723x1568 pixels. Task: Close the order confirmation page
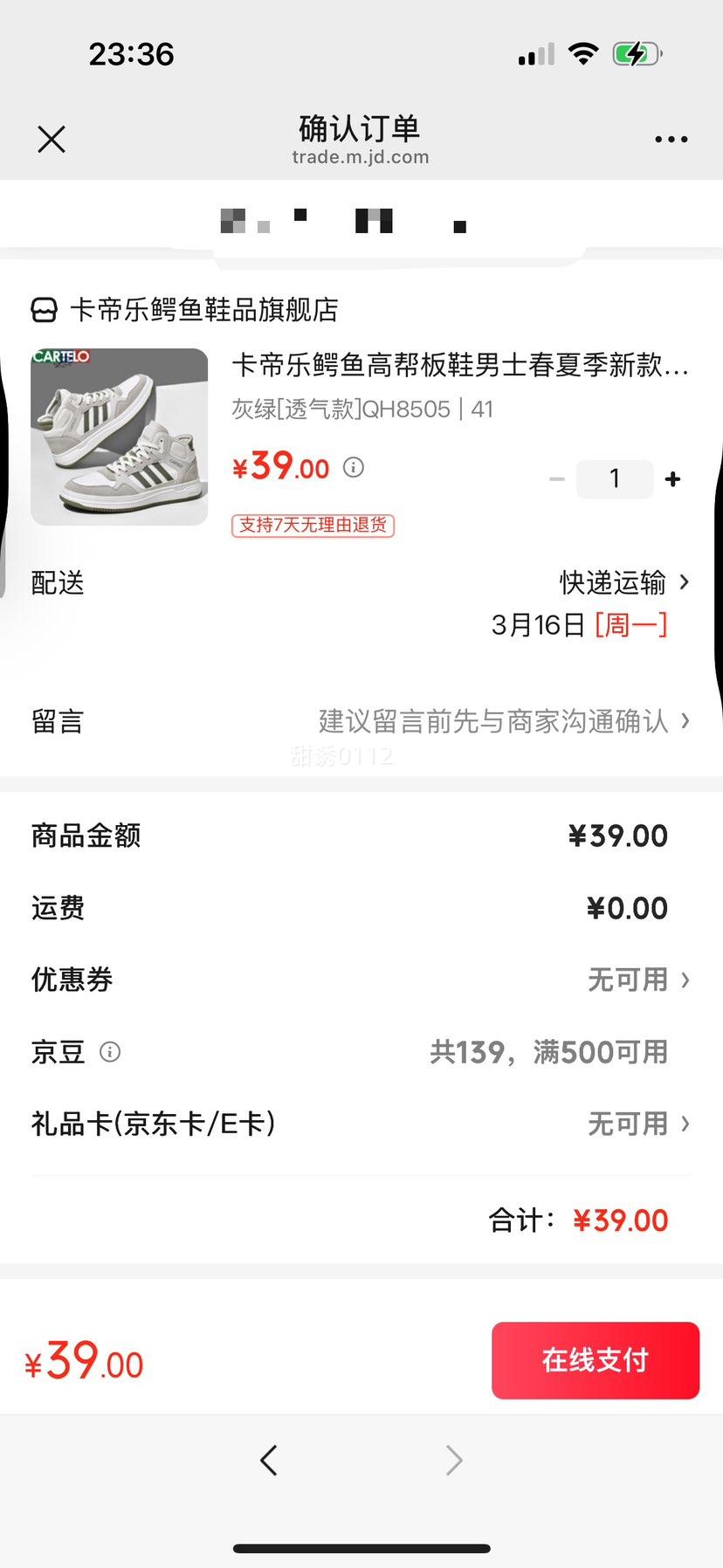pos(52,139)
